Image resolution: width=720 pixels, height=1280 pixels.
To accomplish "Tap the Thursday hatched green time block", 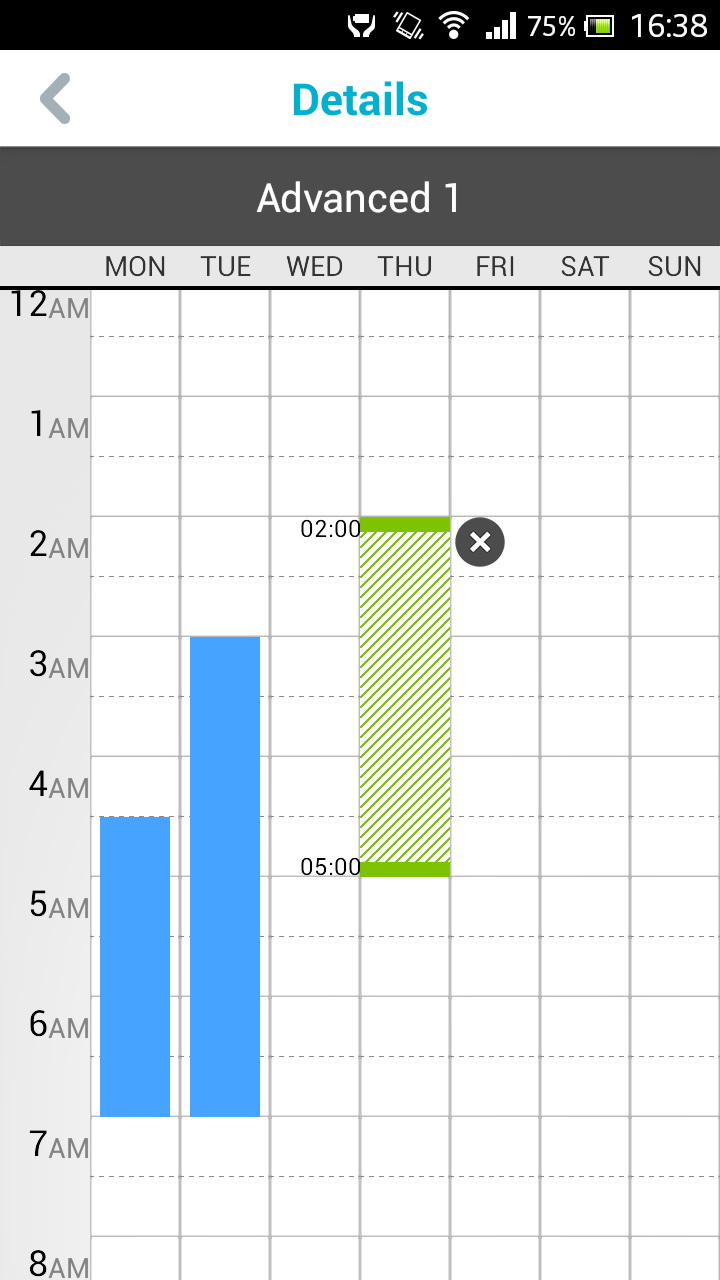I will pyautogui.click(x=405, y=696).
